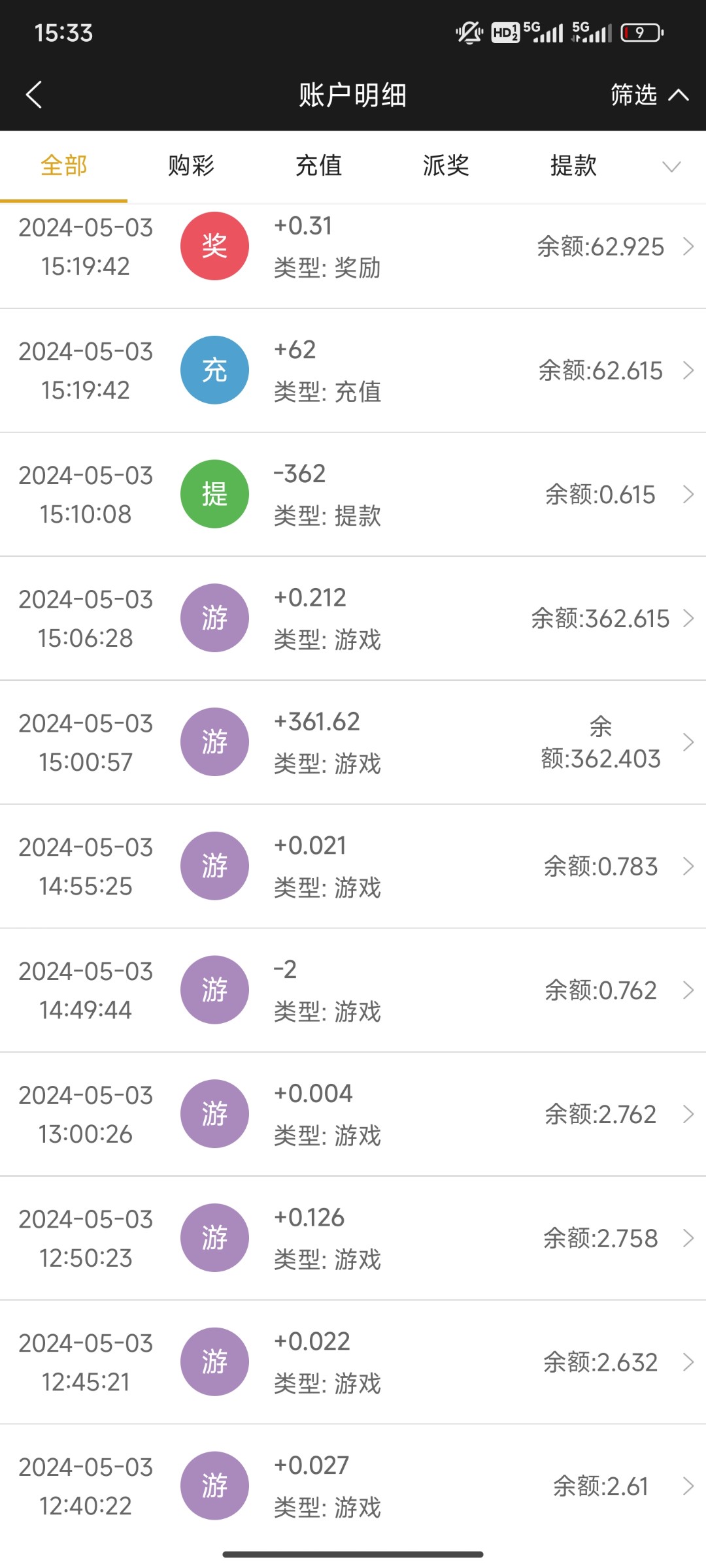Tap the green 提 withdrawal transaction icon
Viewport: 706px width, 1568px height.
pyautogui.click(x=214, y=494)
